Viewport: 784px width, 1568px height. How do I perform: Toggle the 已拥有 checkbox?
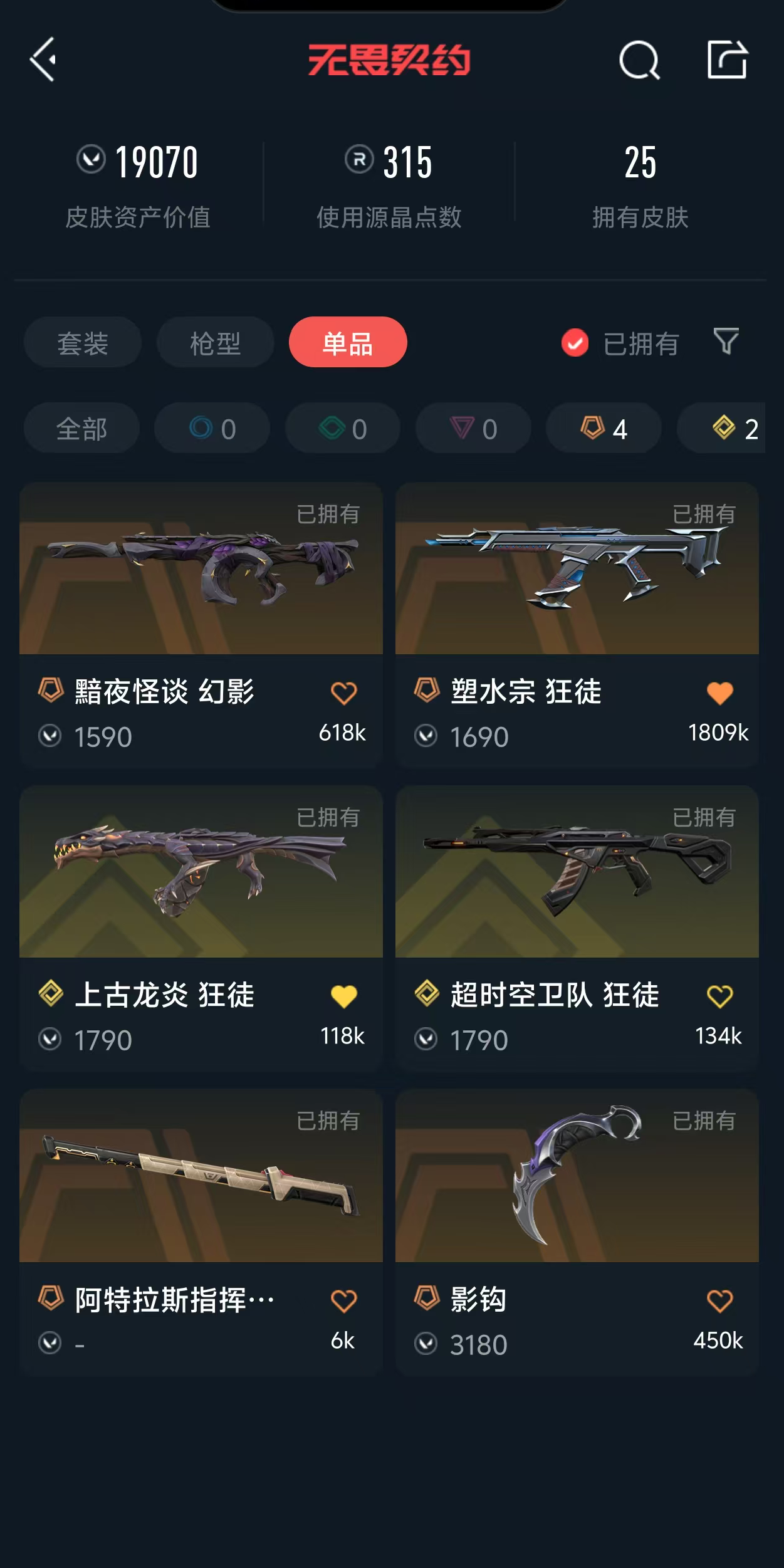pyautogui.click(x=575, y=343)
